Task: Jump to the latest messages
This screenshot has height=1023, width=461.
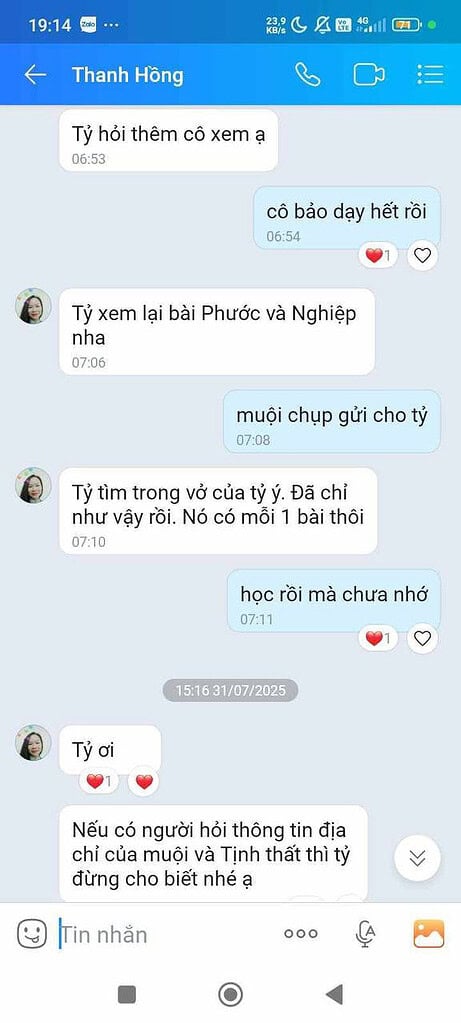Action: point(417,858)
